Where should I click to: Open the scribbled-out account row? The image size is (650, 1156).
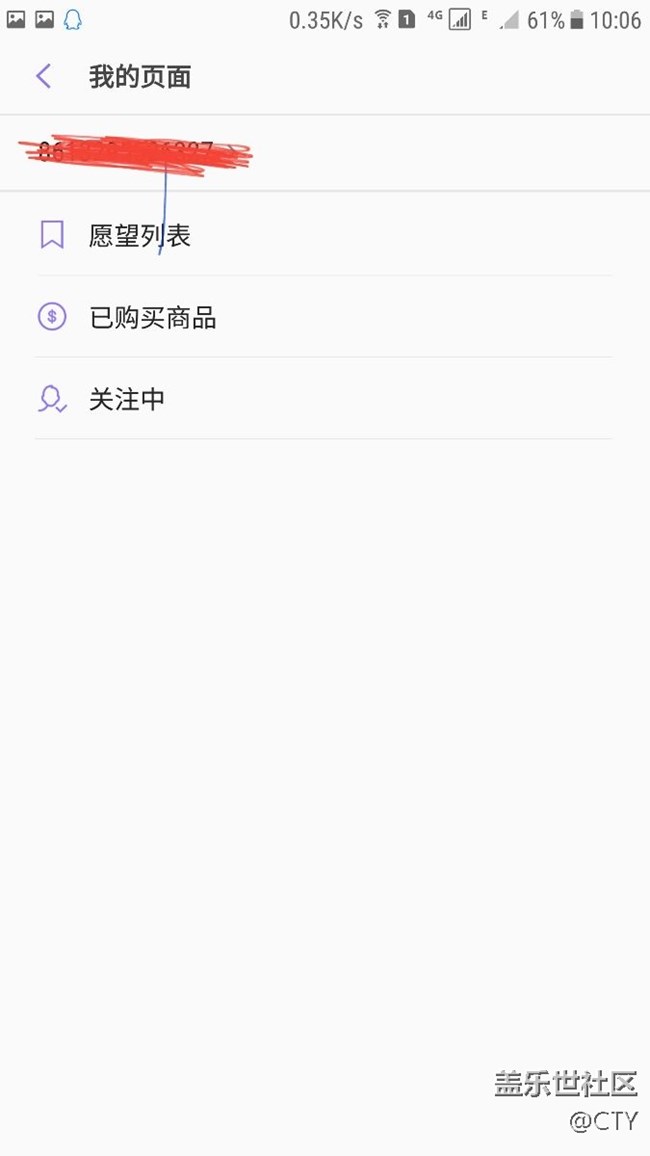(135, 153)
